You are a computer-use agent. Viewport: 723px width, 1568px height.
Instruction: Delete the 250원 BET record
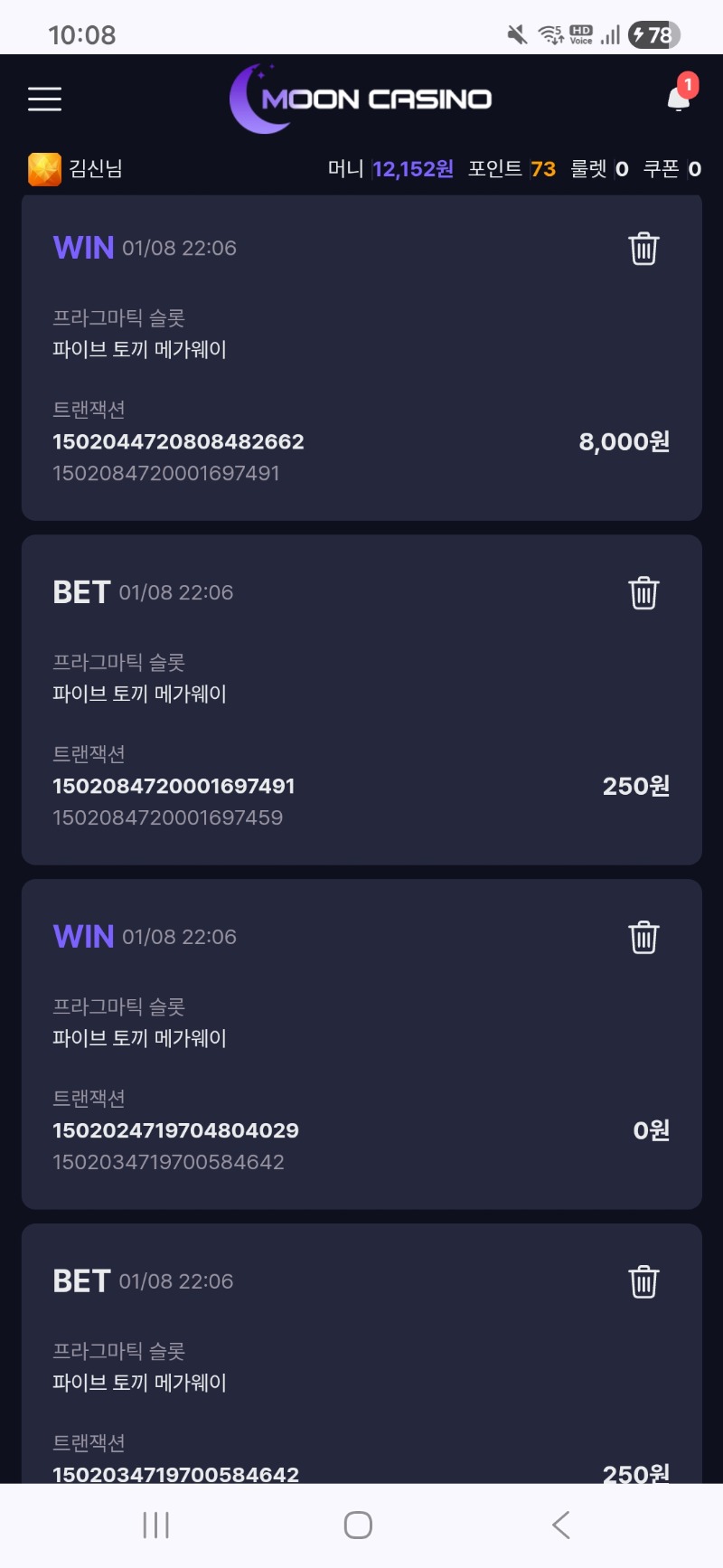[643, 592]
